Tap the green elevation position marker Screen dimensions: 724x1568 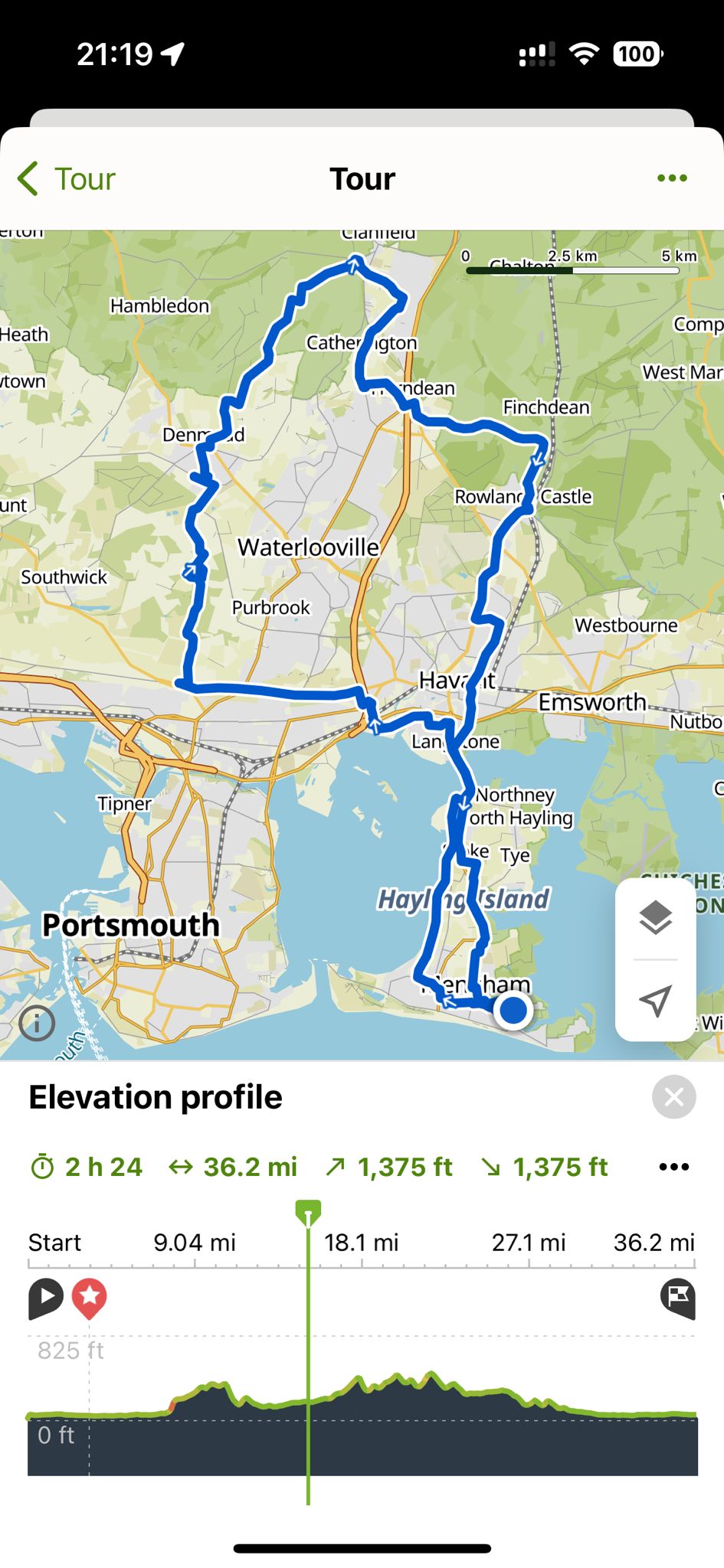point(308,1213)
